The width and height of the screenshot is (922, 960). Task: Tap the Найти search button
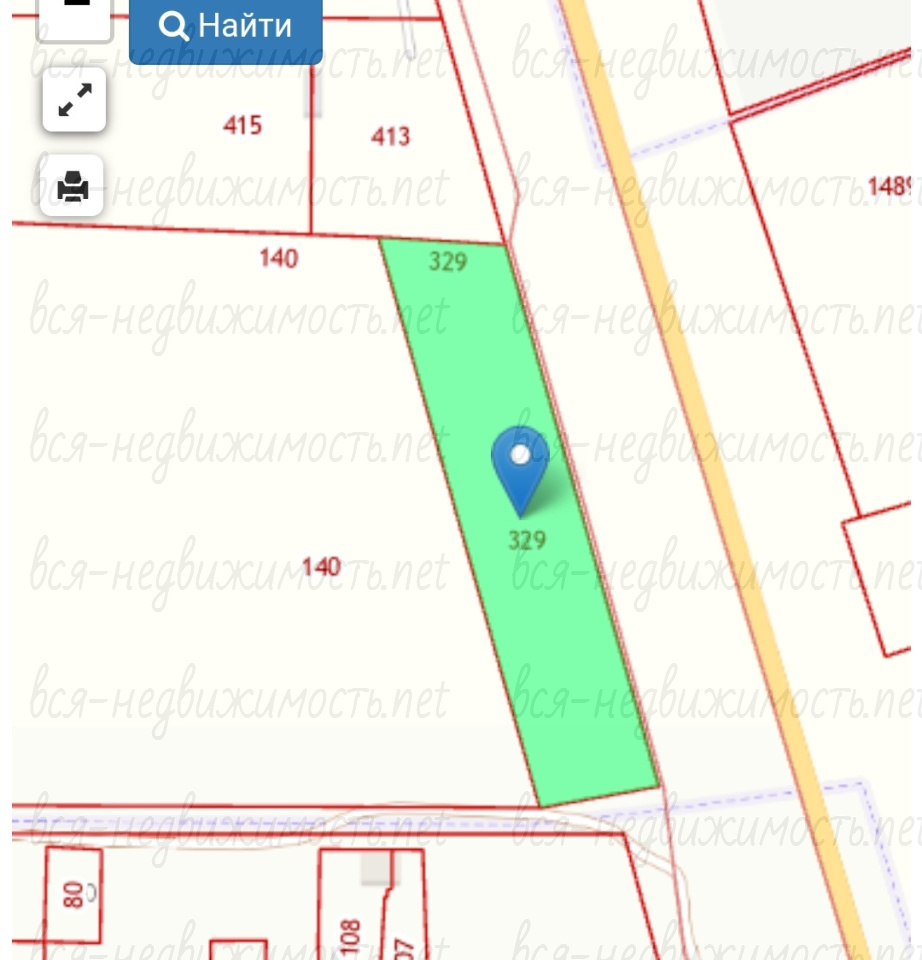[x=226, y=27]
